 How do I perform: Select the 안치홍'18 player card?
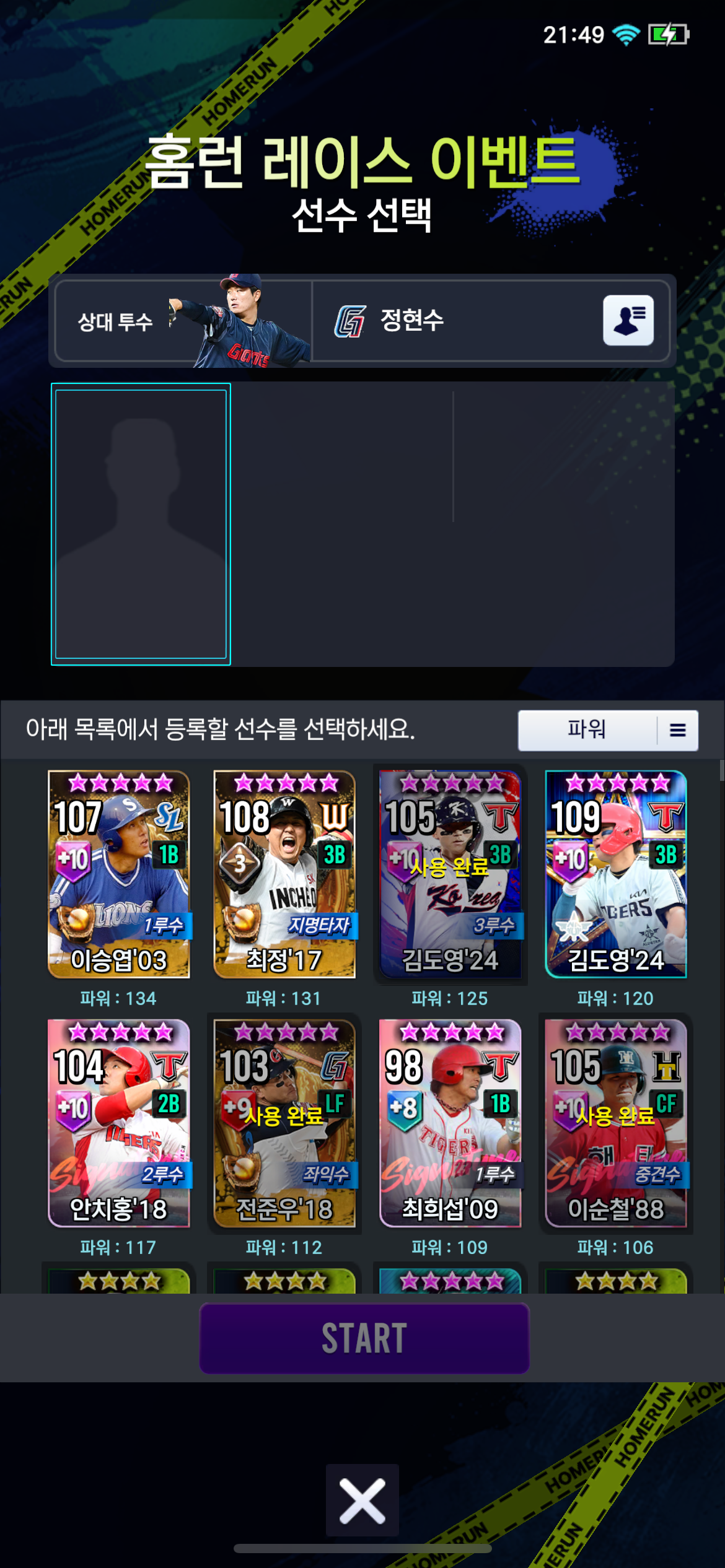point(119,1123)
